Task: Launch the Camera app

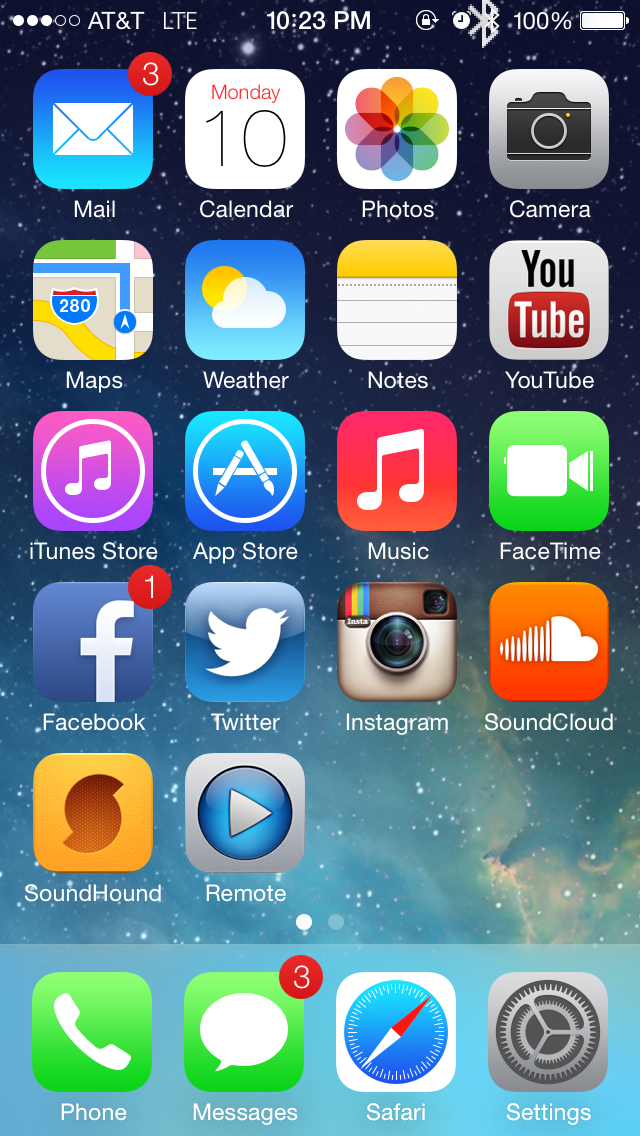Action: (x=549, y=129)
